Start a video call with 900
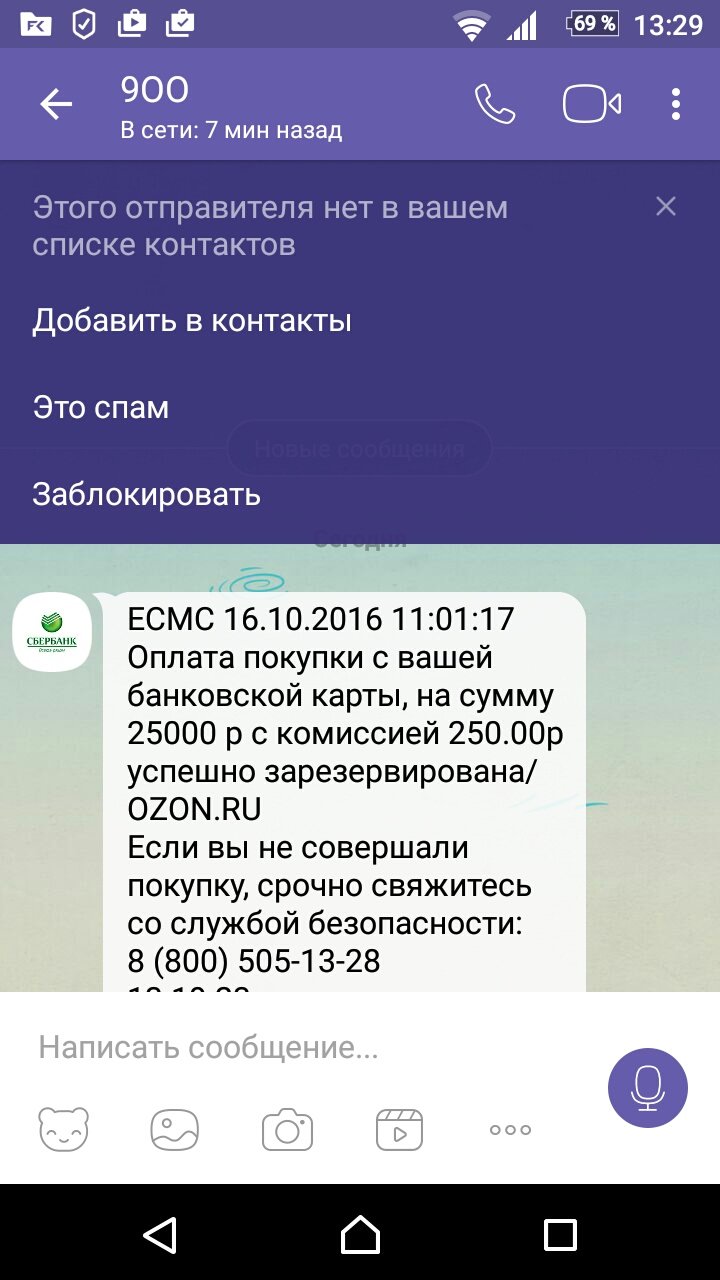The image size is (720, 1280). (x=591, y=104)
